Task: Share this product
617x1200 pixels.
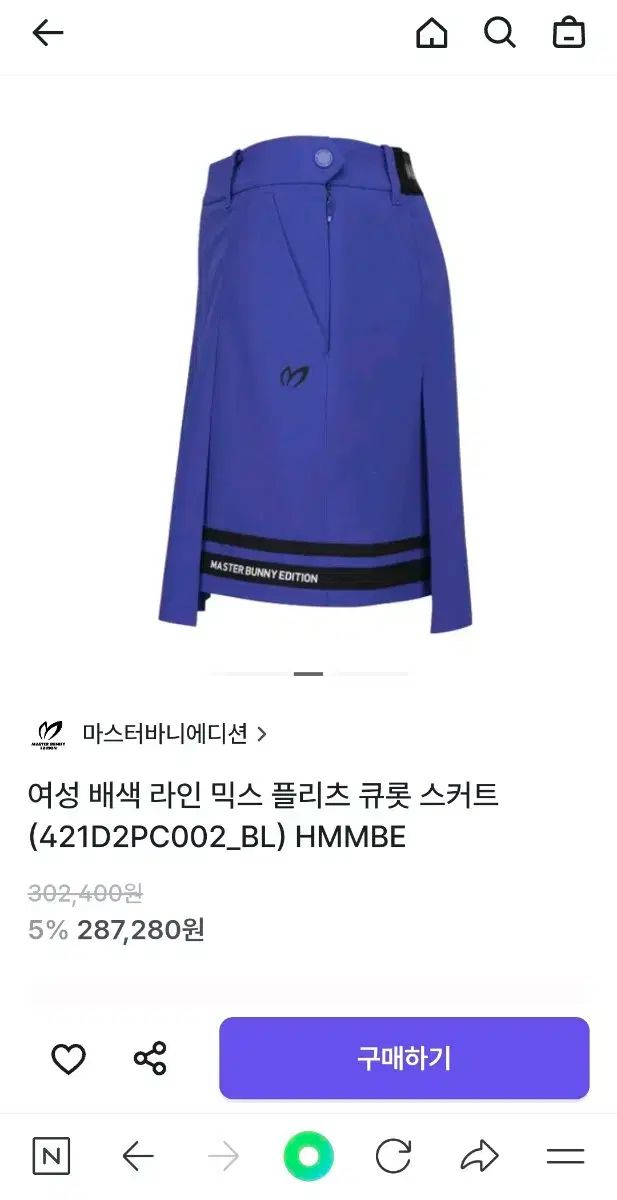Action: point(150,1058)
